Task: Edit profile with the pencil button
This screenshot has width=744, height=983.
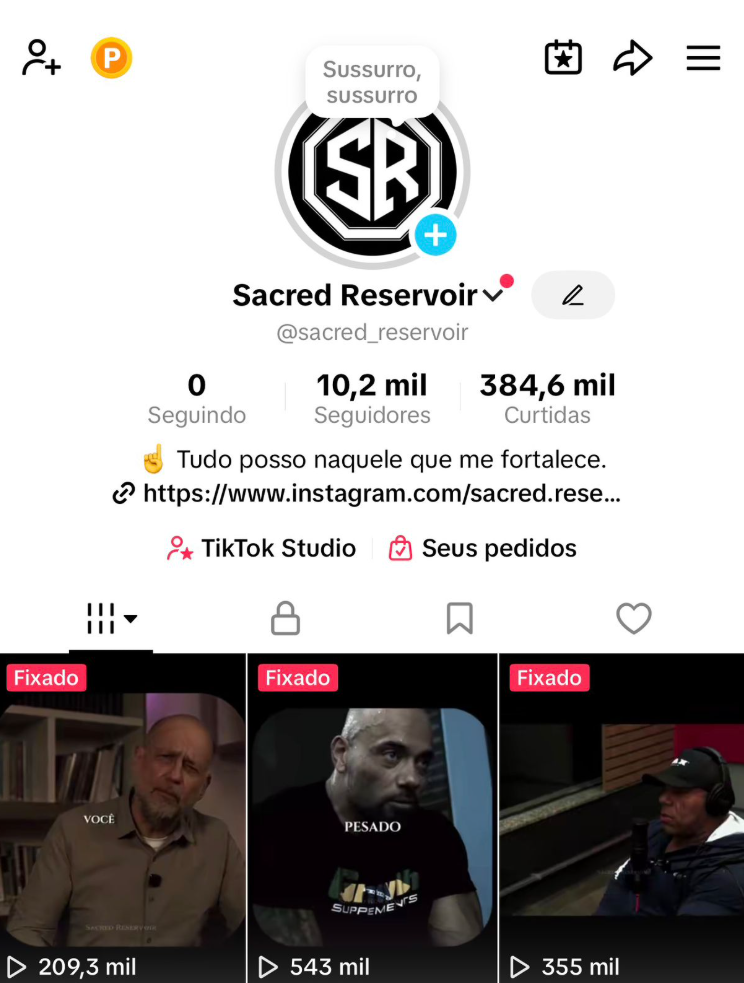Action: [x=573, y=295]
